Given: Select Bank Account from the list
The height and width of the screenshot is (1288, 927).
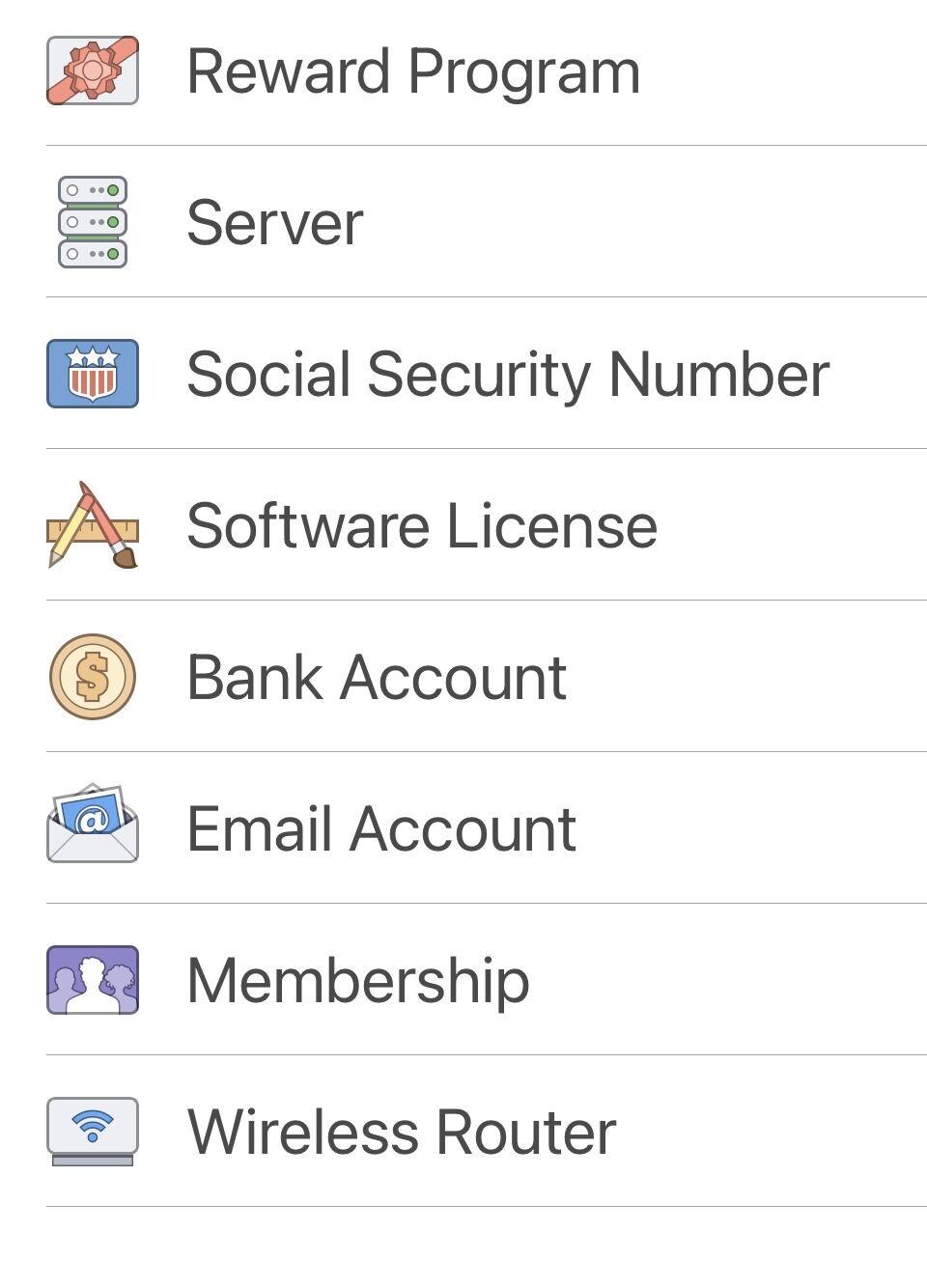Looking at the screenshot, I should tap(377, 678).
